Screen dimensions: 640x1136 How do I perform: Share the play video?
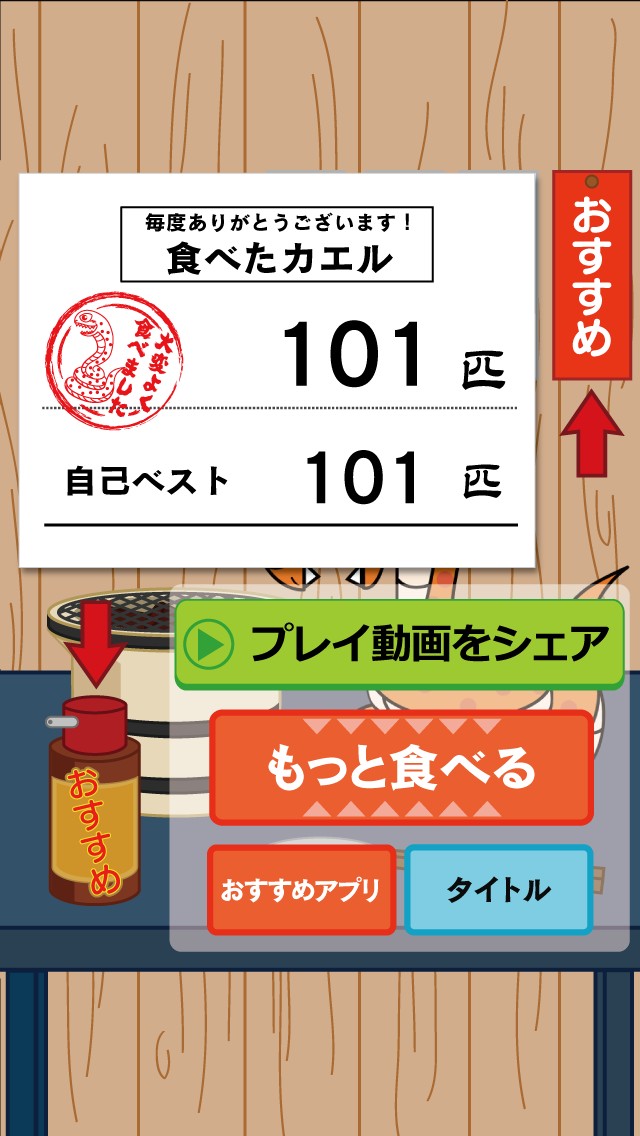click(x=400, y=644)
